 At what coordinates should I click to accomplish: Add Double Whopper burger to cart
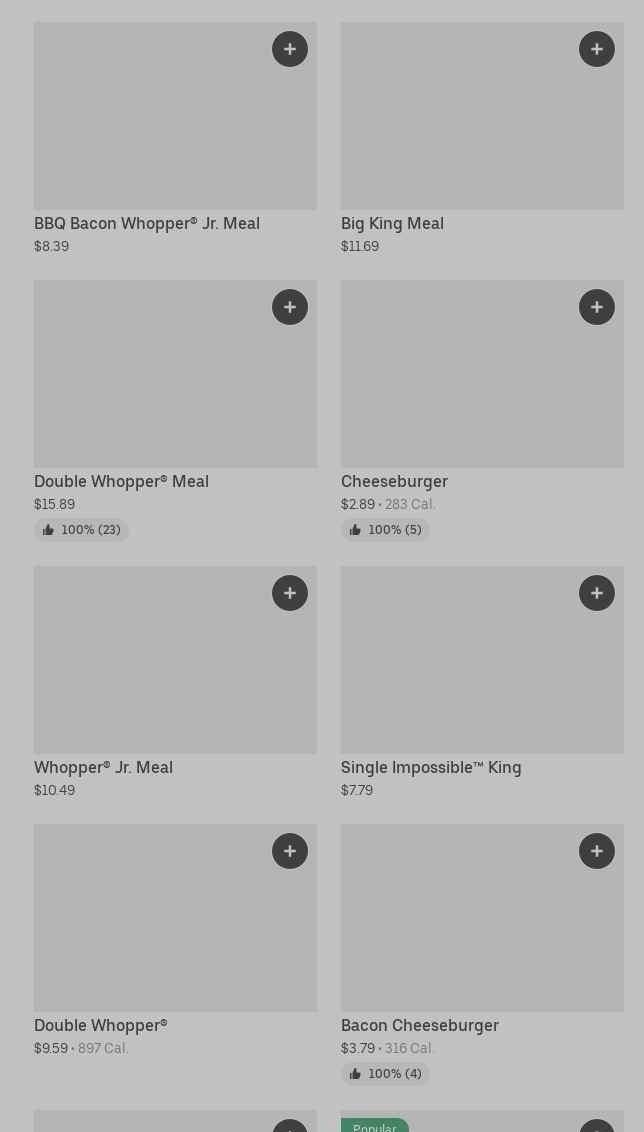click(x=290, y=851)
